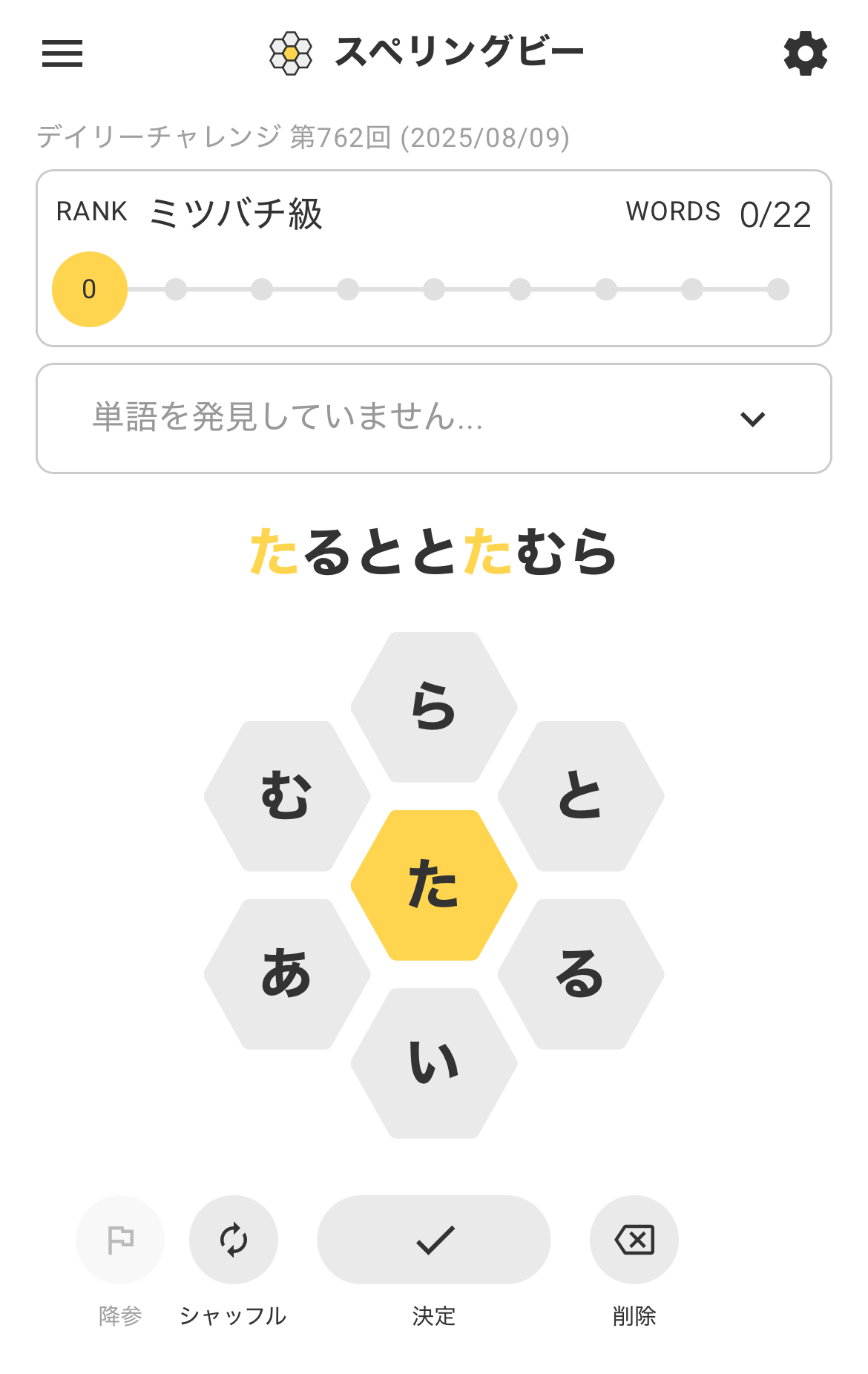Submit the word with 決定
The height and width of the screenshot is (1374, 868).
pyautogui.click(x=434, y=1240)
